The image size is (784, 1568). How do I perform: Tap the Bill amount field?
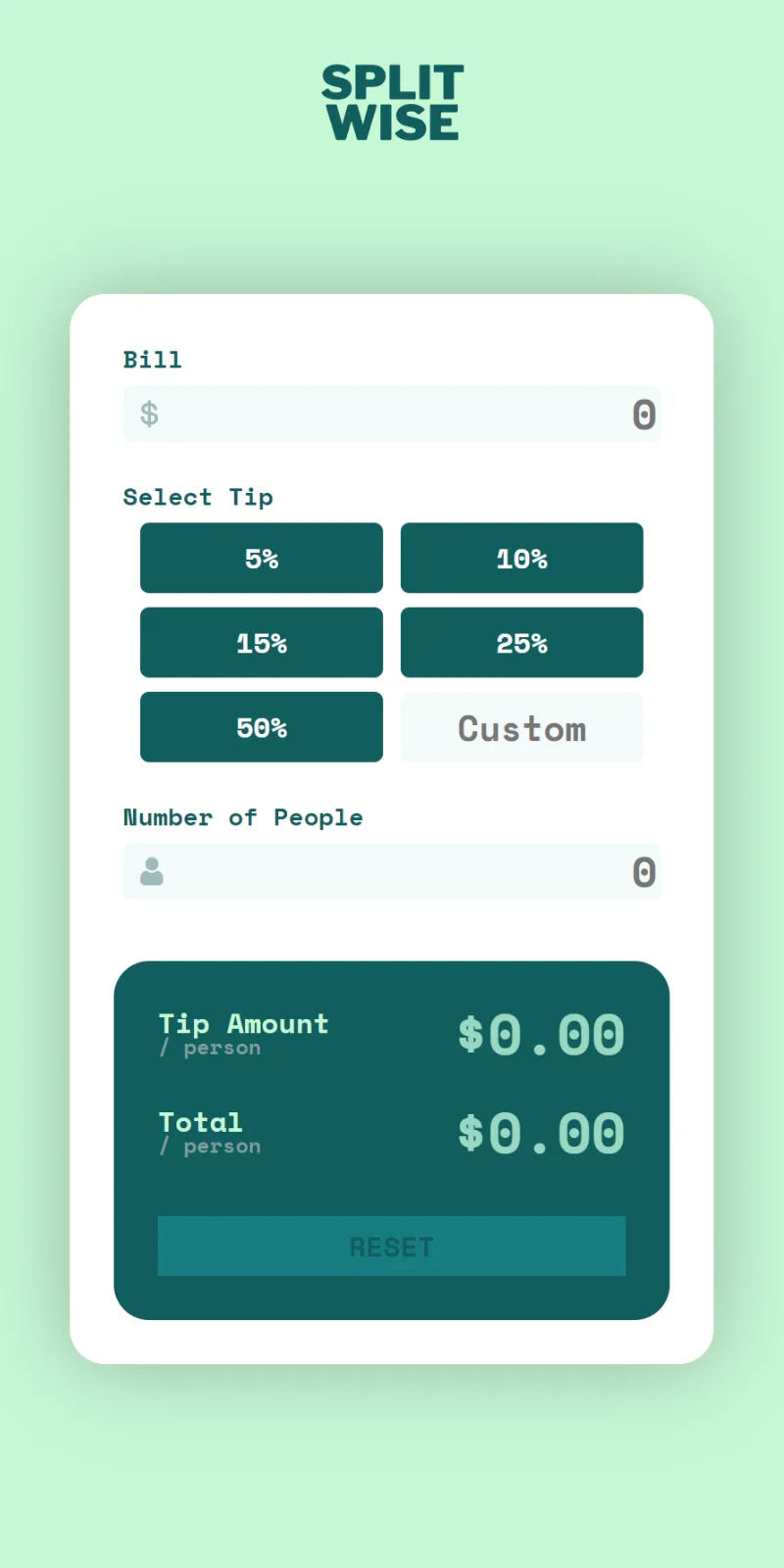click(x=392, y=414)
